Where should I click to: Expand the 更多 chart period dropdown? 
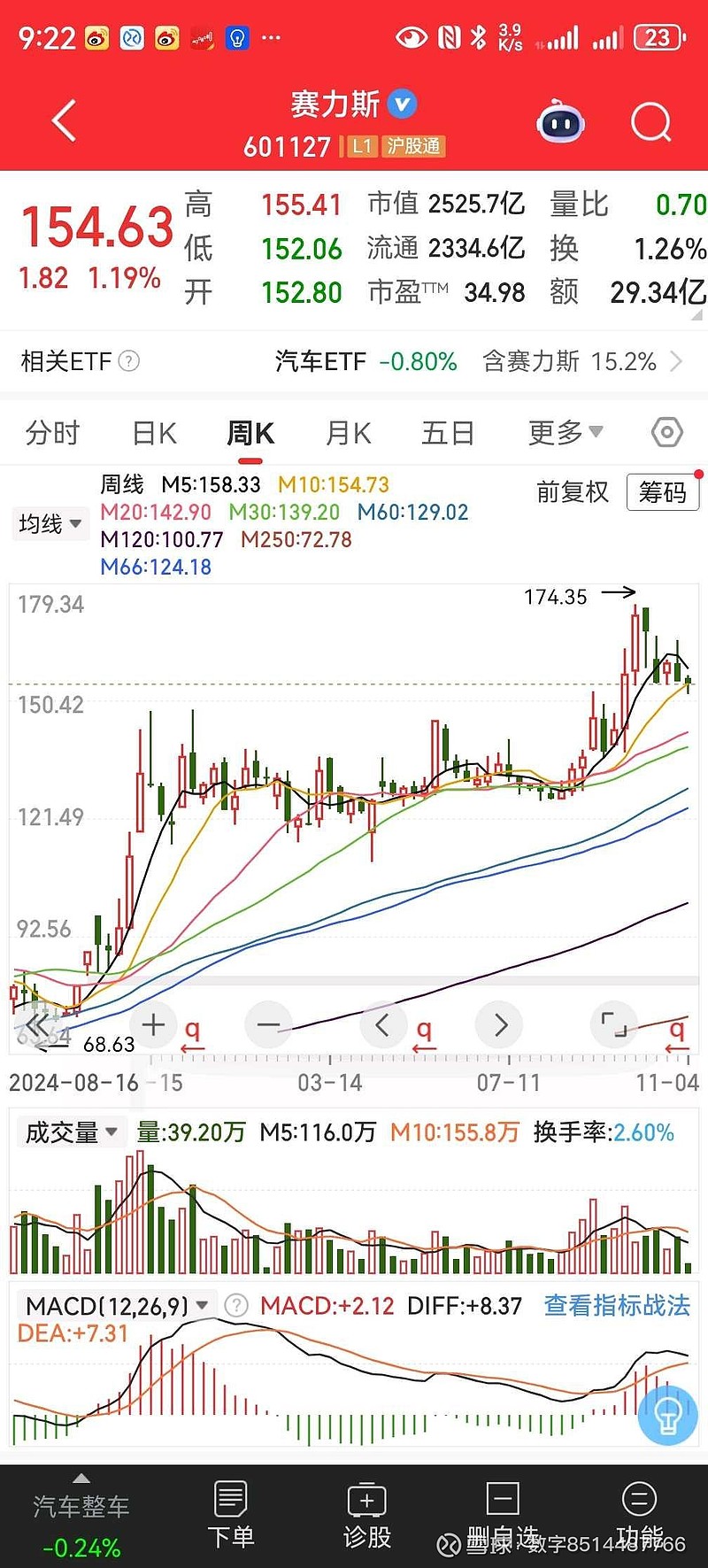tap(565, 432)
